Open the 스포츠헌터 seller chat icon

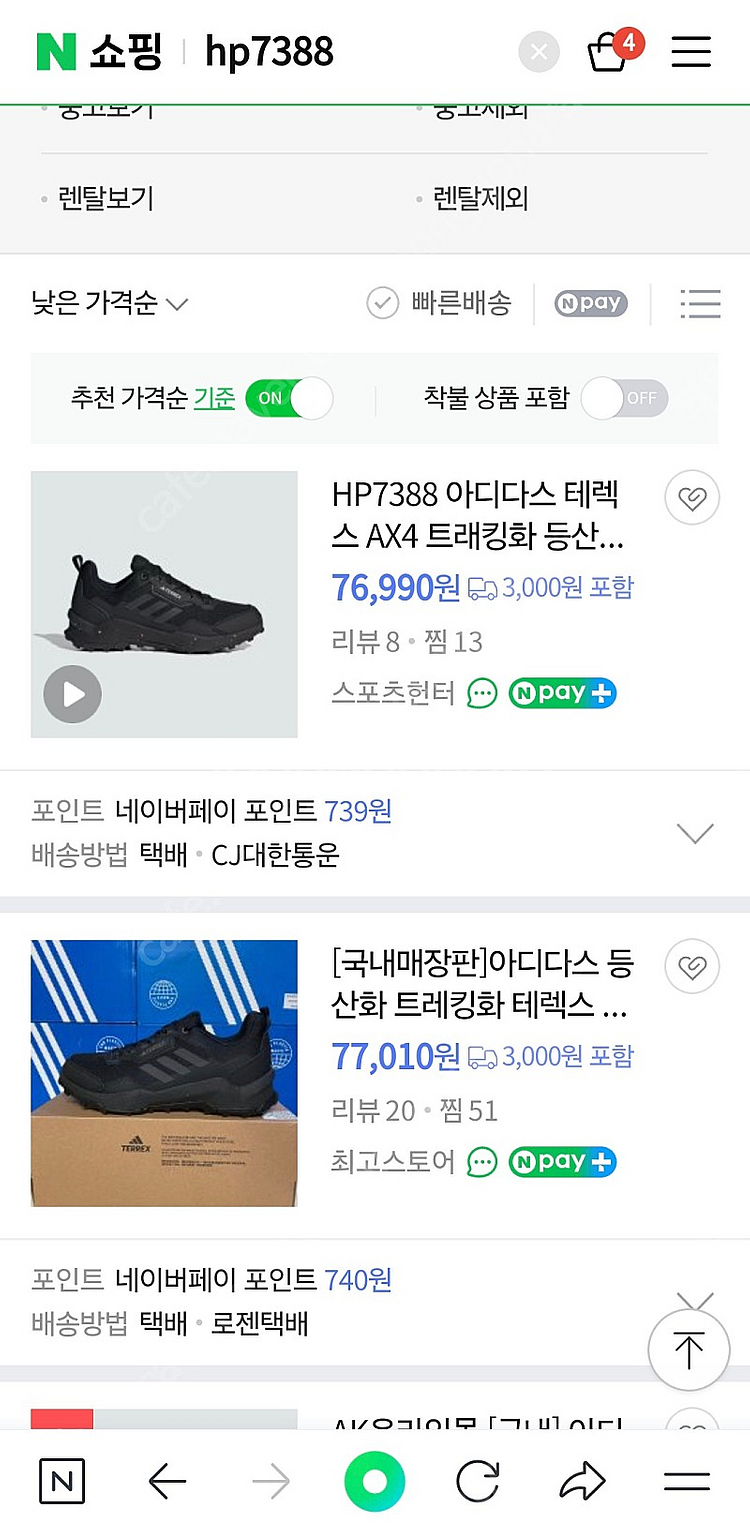(481, 693)
